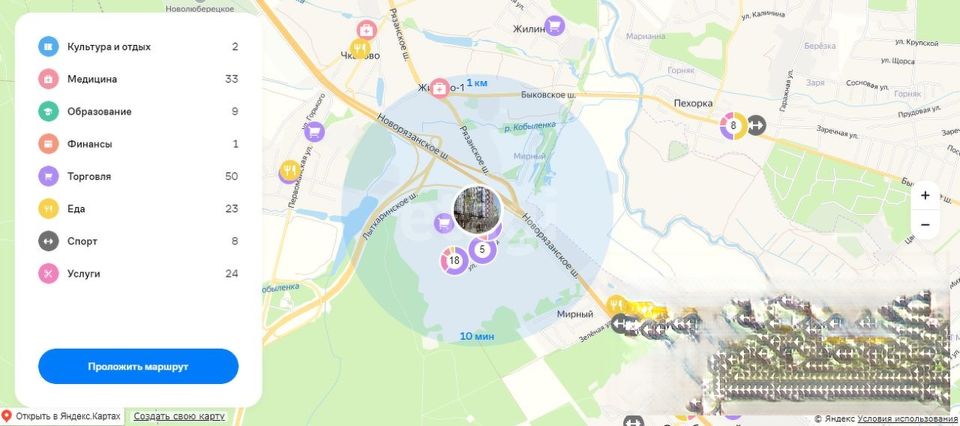
Task: Expand the cluster of 18 places
Action: [454, 261]
